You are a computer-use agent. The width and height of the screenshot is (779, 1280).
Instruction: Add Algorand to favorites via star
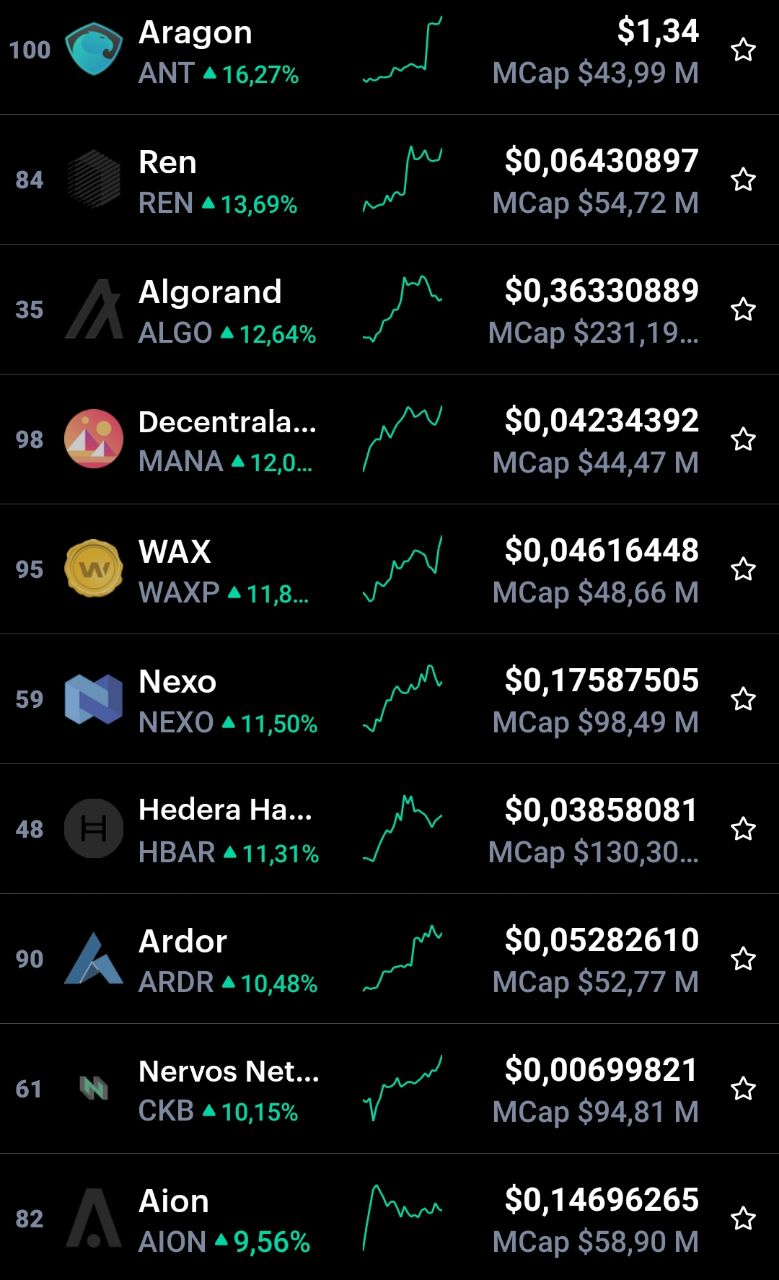point(743,310)
